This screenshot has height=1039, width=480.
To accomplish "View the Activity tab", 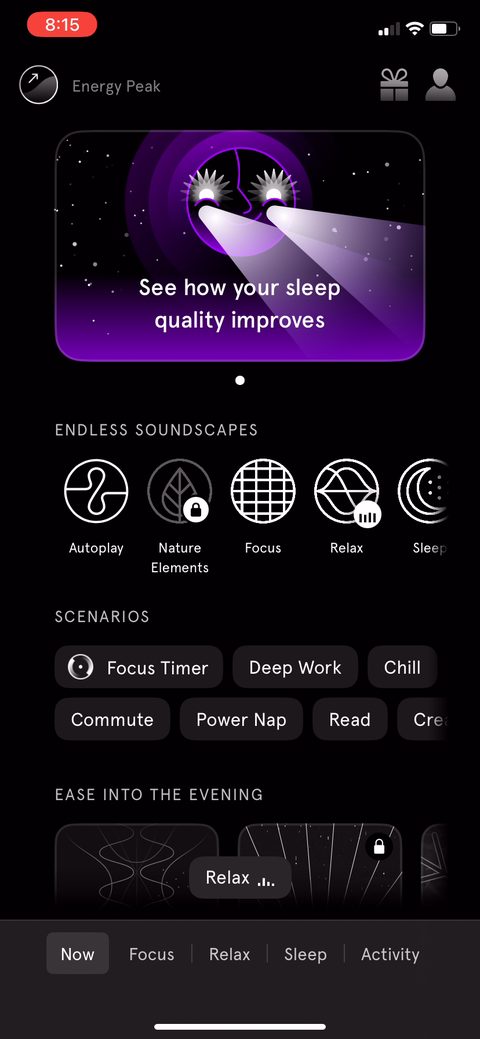I will tap(390, 954).
